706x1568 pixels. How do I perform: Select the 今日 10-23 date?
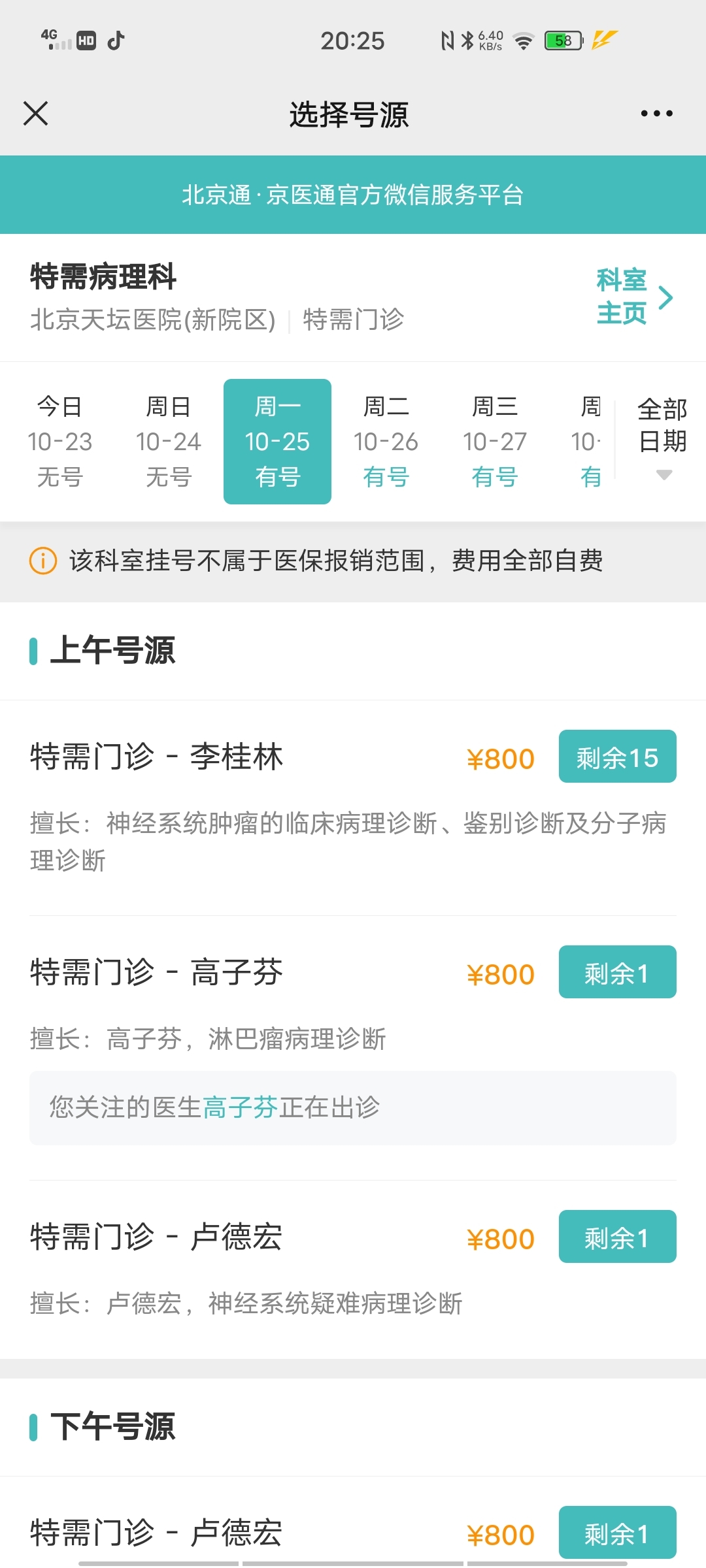click(x=60, y=442)
